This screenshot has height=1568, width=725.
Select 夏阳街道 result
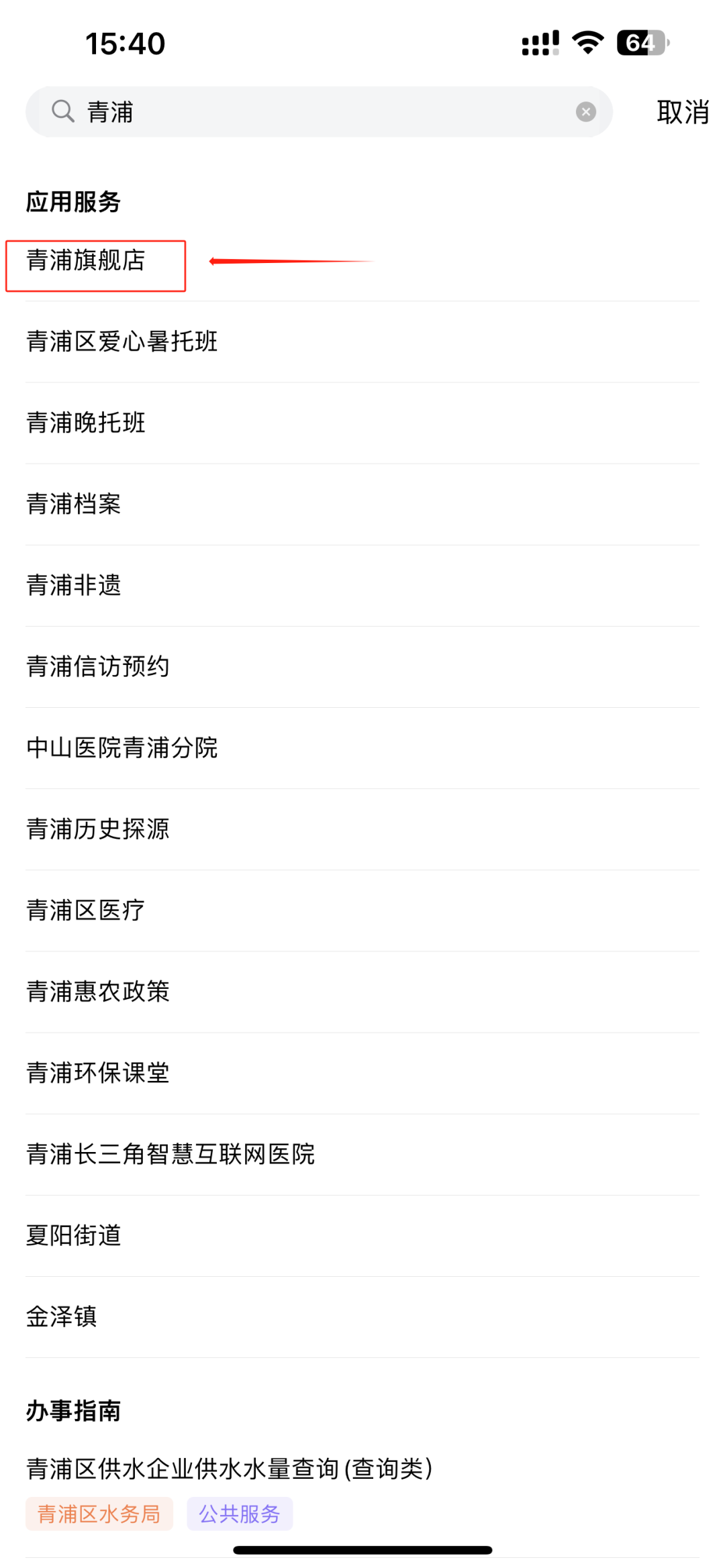pos(74,1235)
